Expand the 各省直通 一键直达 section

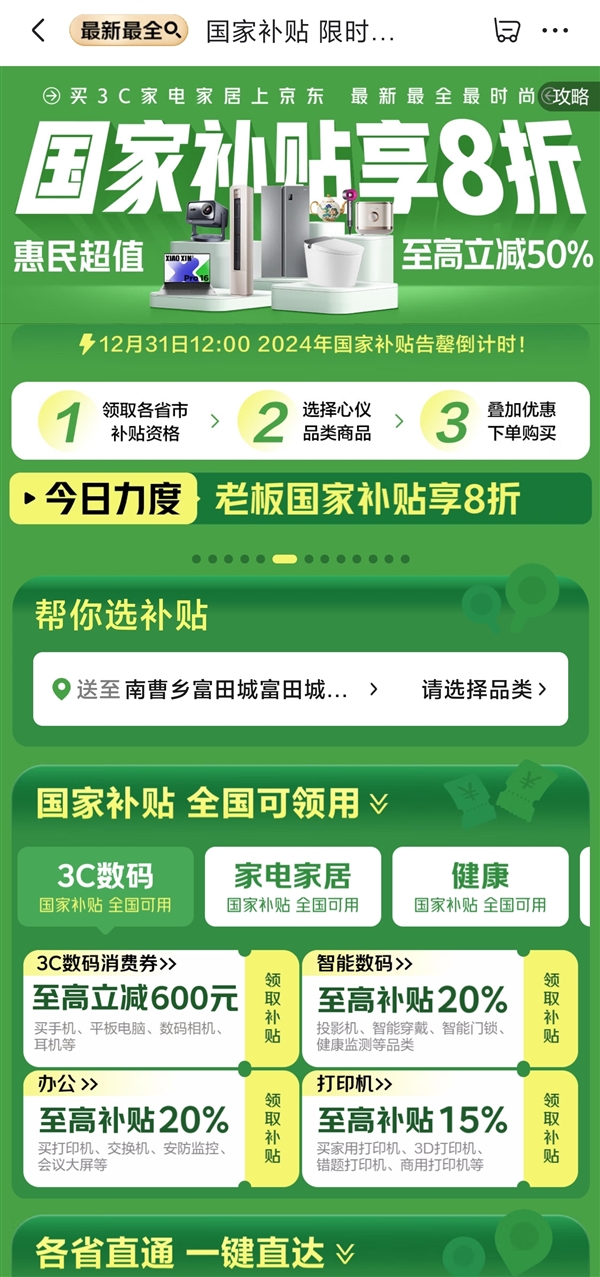(344, 1253)
